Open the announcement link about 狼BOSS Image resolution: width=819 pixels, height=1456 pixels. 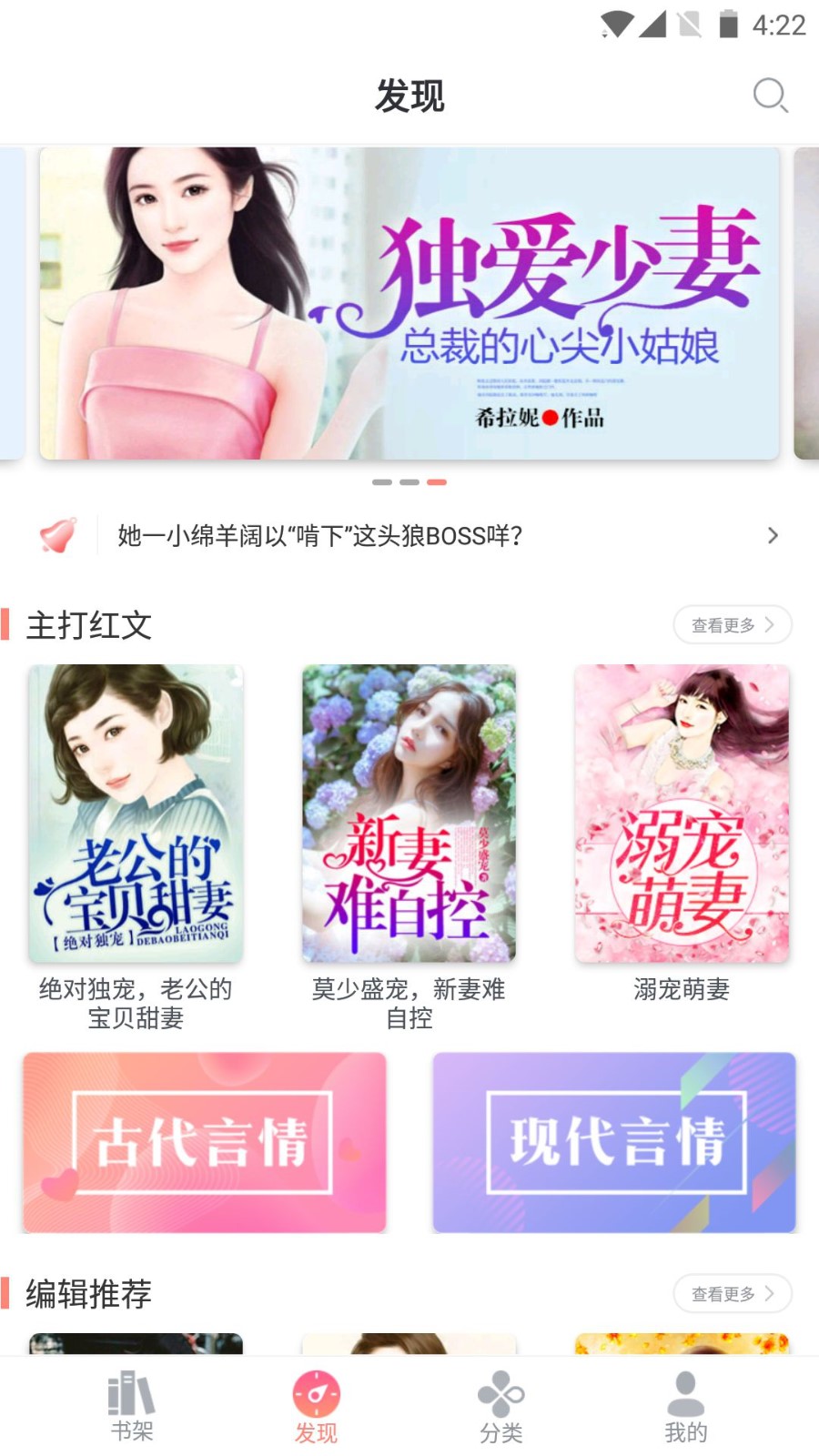pyautogui.click(x=318, y=536)
